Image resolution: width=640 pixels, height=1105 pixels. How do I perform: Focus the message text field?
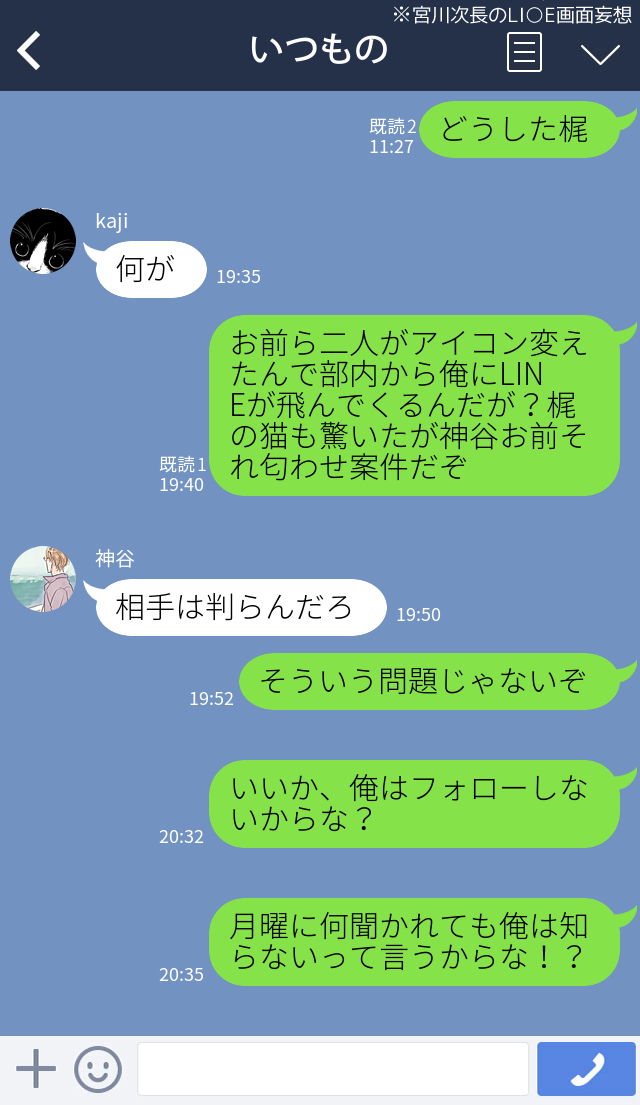pyautogui.click(x=332, y=1069)
